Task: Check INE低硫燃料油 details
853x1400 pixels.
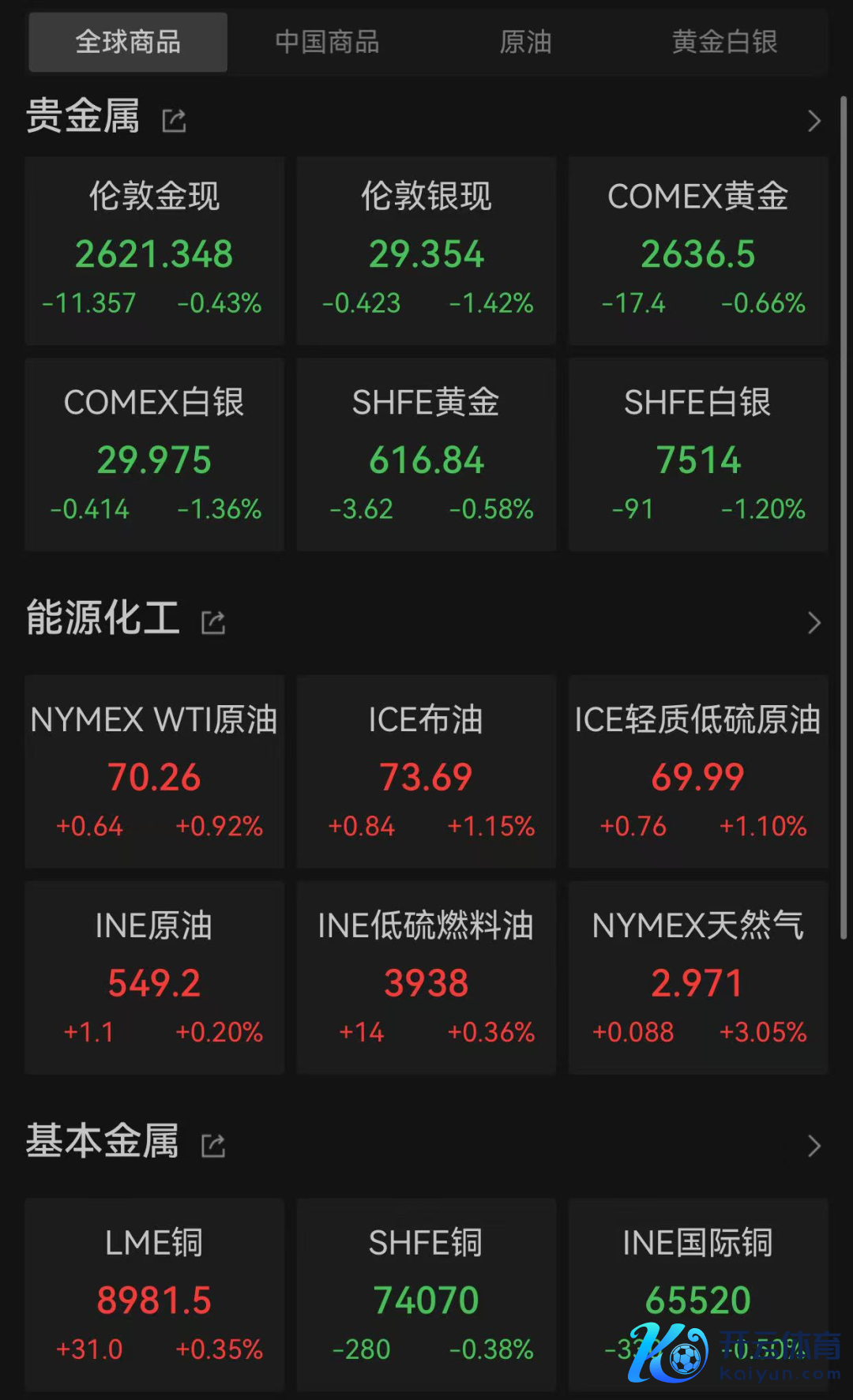Action: point(426,978)
